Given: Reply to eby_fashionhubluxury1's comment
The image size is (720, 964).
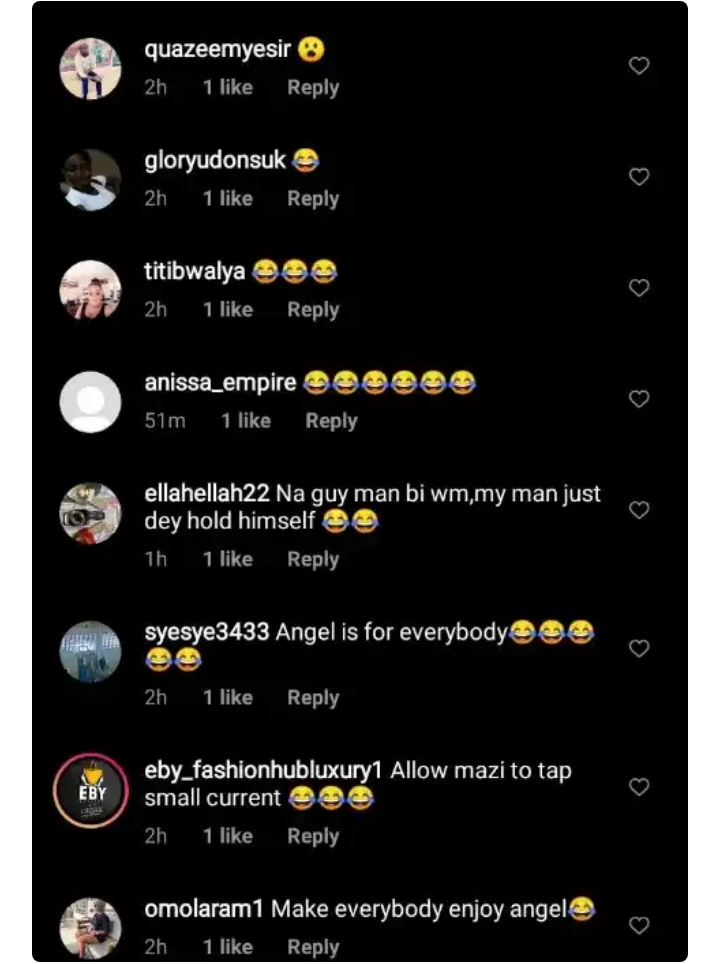Looking at the screenshot, I should (x=313, y=836).
